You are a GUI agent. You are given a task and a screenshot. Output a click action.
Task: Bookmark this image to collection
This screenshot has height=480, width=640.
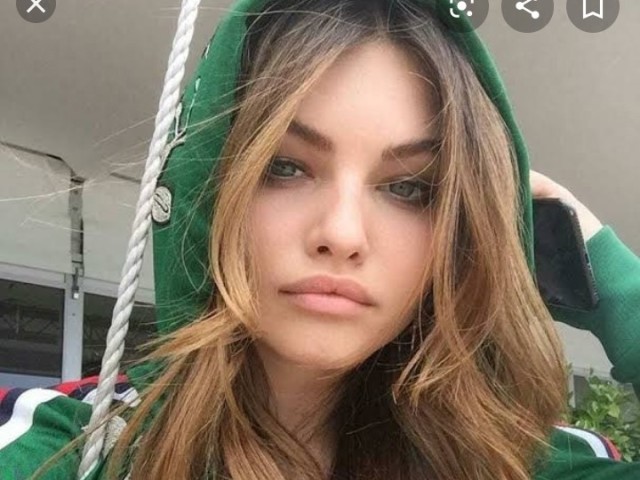592,9
